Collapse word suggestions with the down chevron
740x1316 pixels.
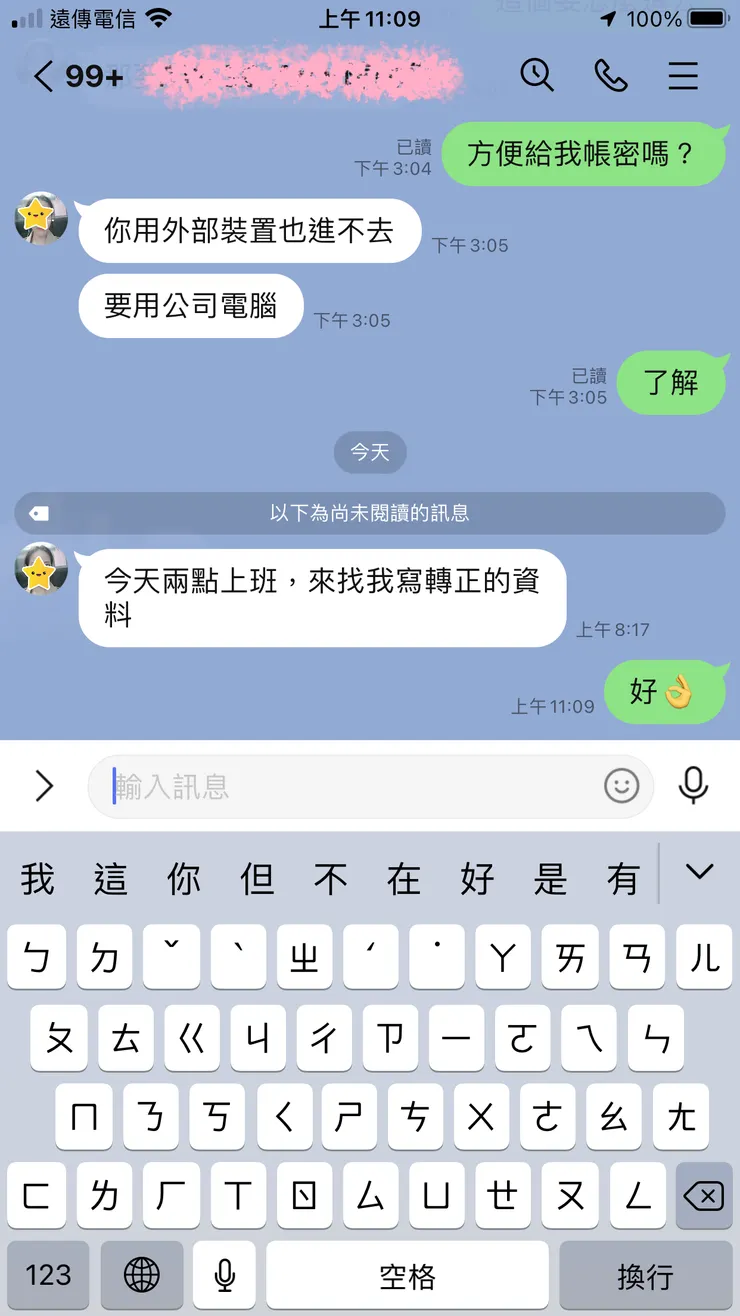(699, 872)
